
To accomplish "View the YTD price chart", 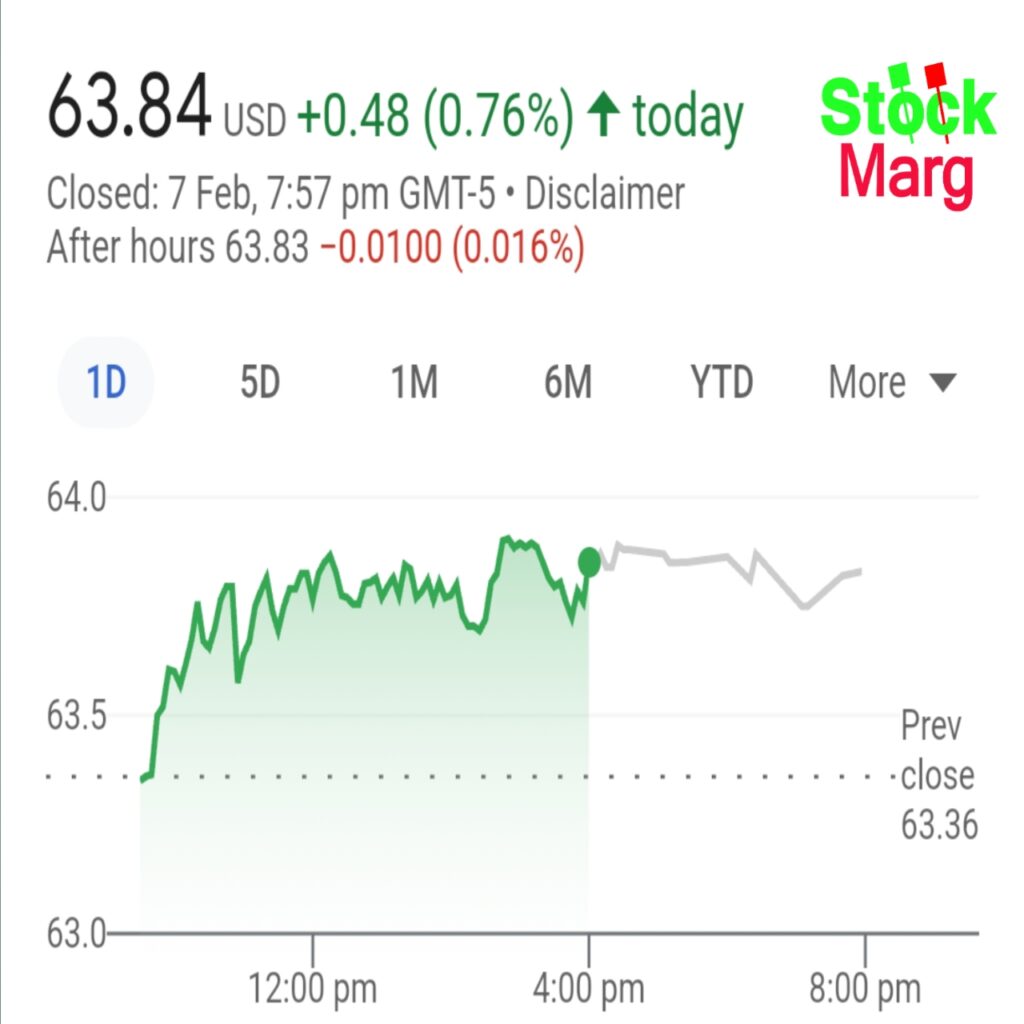I will [721, 383].
